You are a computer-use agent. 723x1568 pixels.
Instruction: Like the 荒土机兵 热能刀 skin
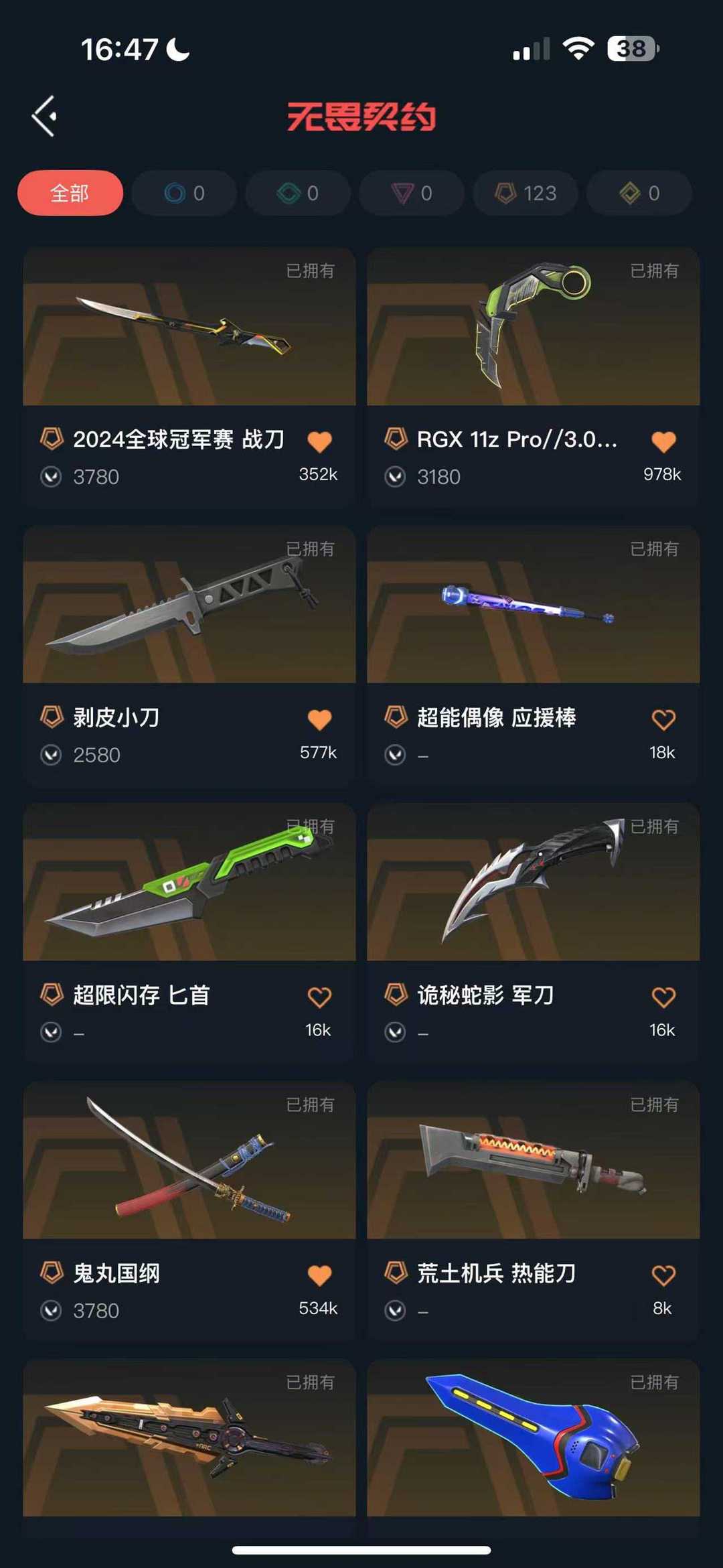(663, 1275)
